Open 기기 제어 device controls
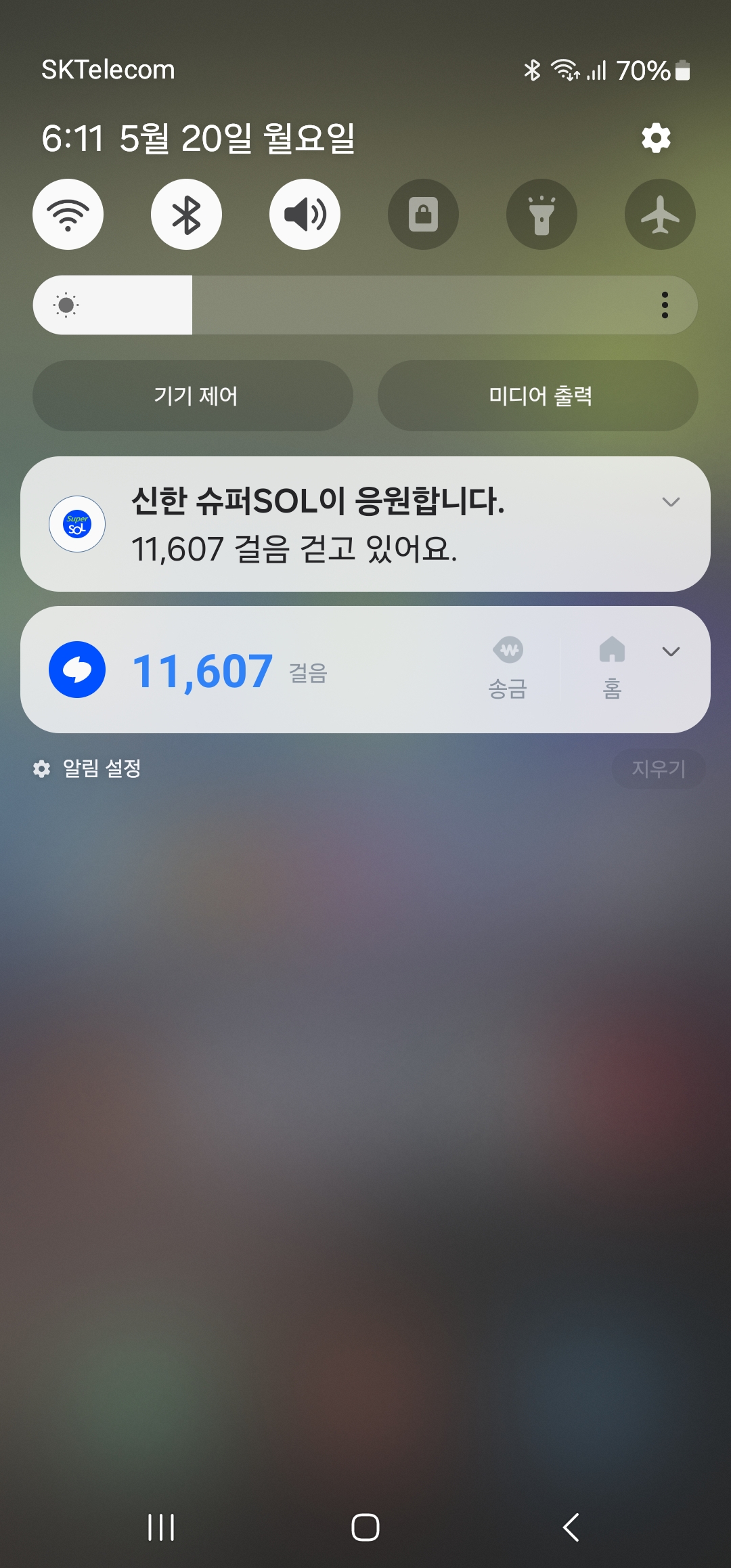Viewport: 731px width, 1568px height. 193,396
